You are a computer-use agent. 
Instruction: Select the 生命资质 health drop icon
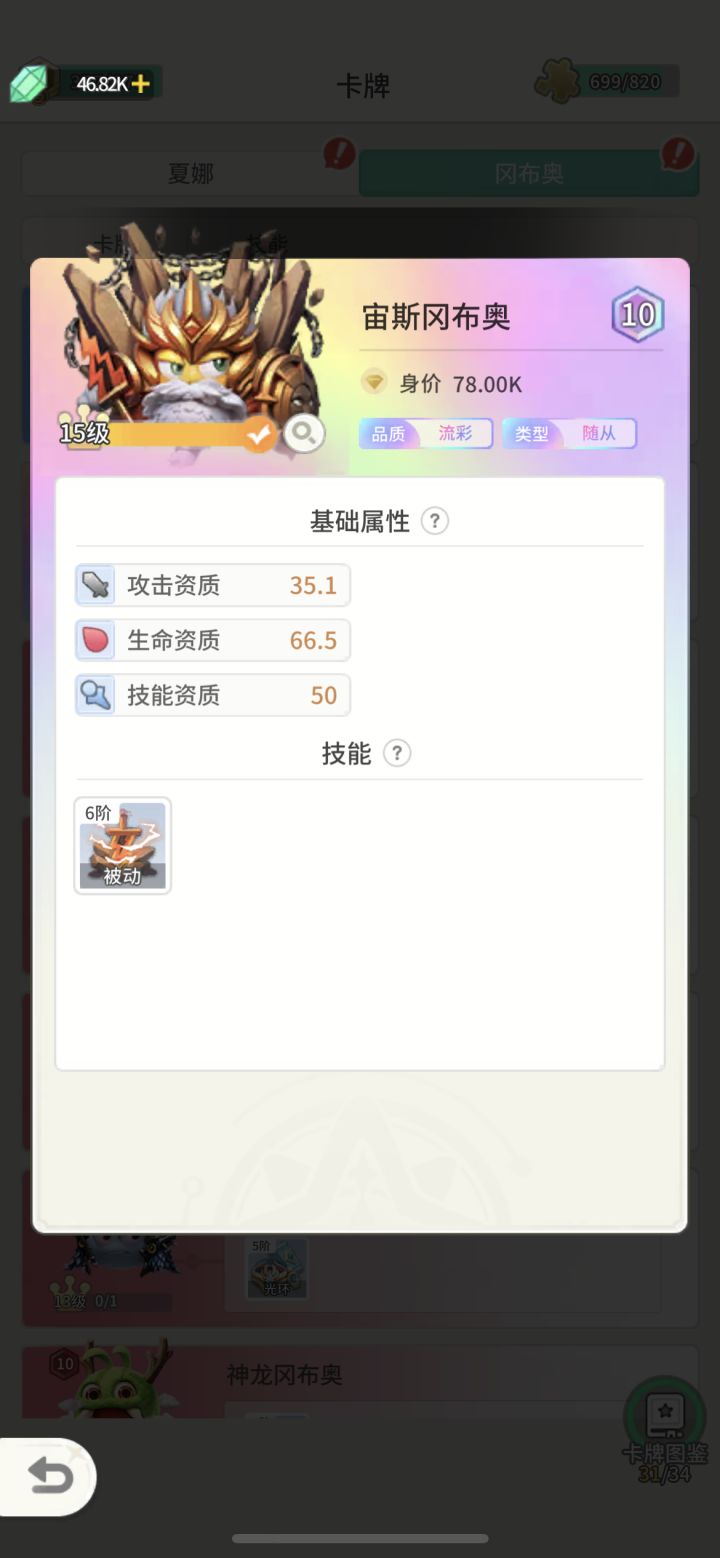(x=95, y=640)
